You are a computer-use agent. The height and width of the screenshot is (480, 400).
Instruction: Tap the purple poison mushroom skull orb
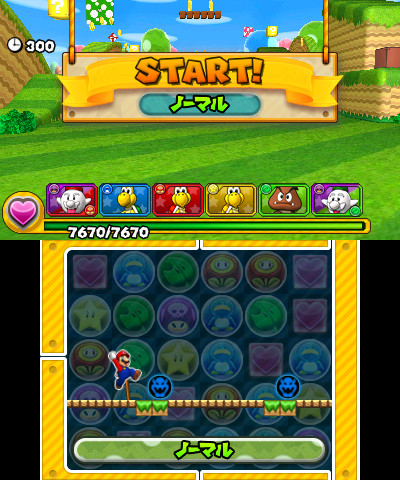[178, 316]
